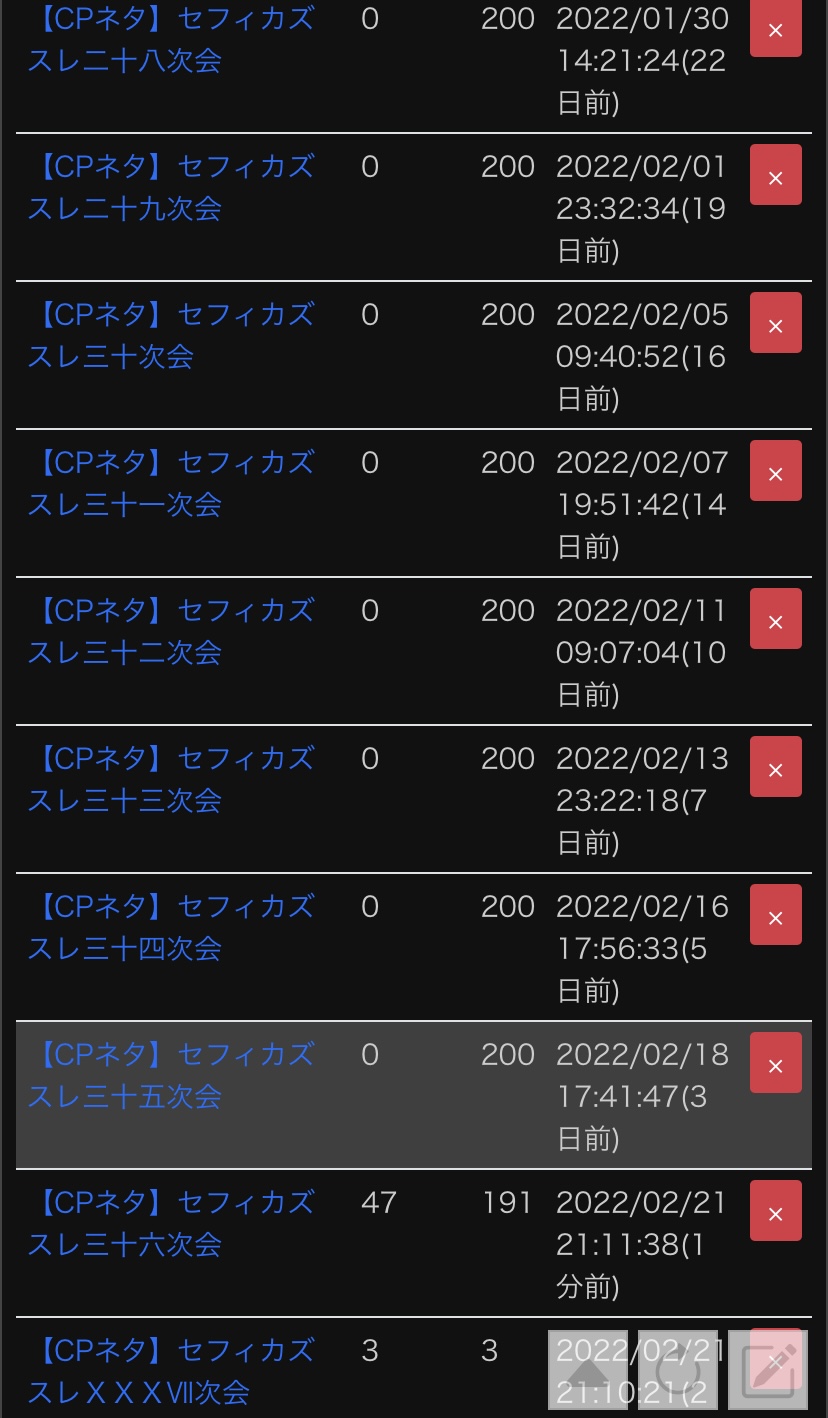This screenshot has height=1418, width=828.
Task: Remove the 三十六次会 entry with red X
Action: (x=775, y=1211)
